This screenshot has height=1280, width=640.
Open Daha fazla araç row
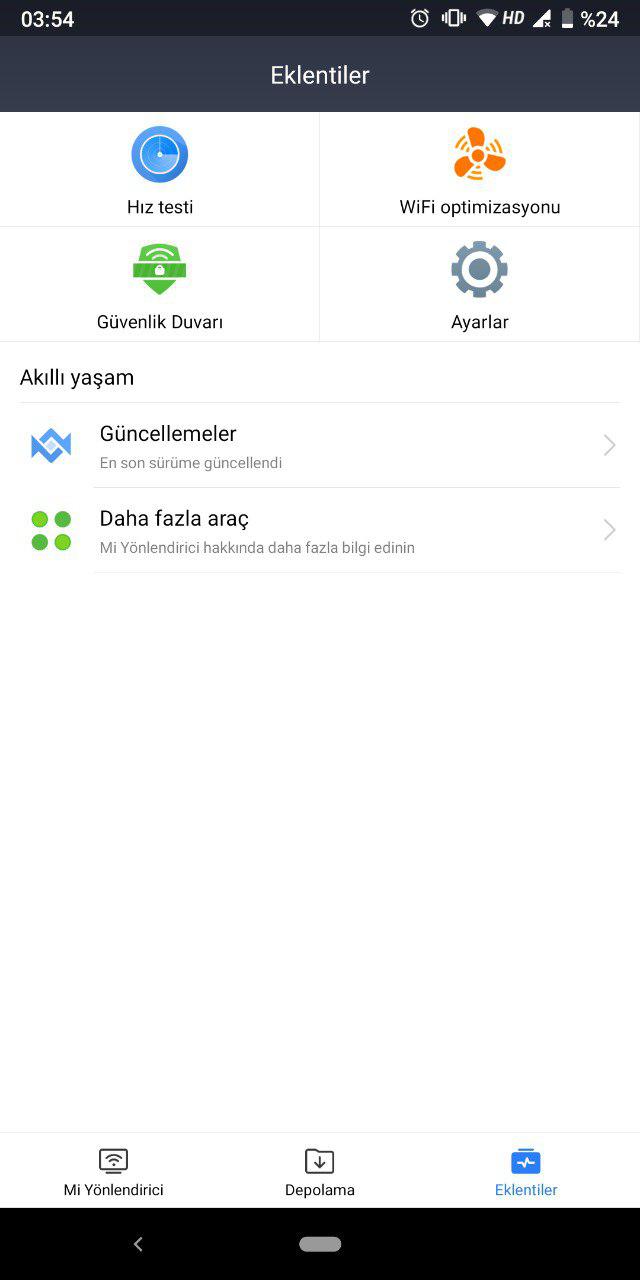point(320,531)
